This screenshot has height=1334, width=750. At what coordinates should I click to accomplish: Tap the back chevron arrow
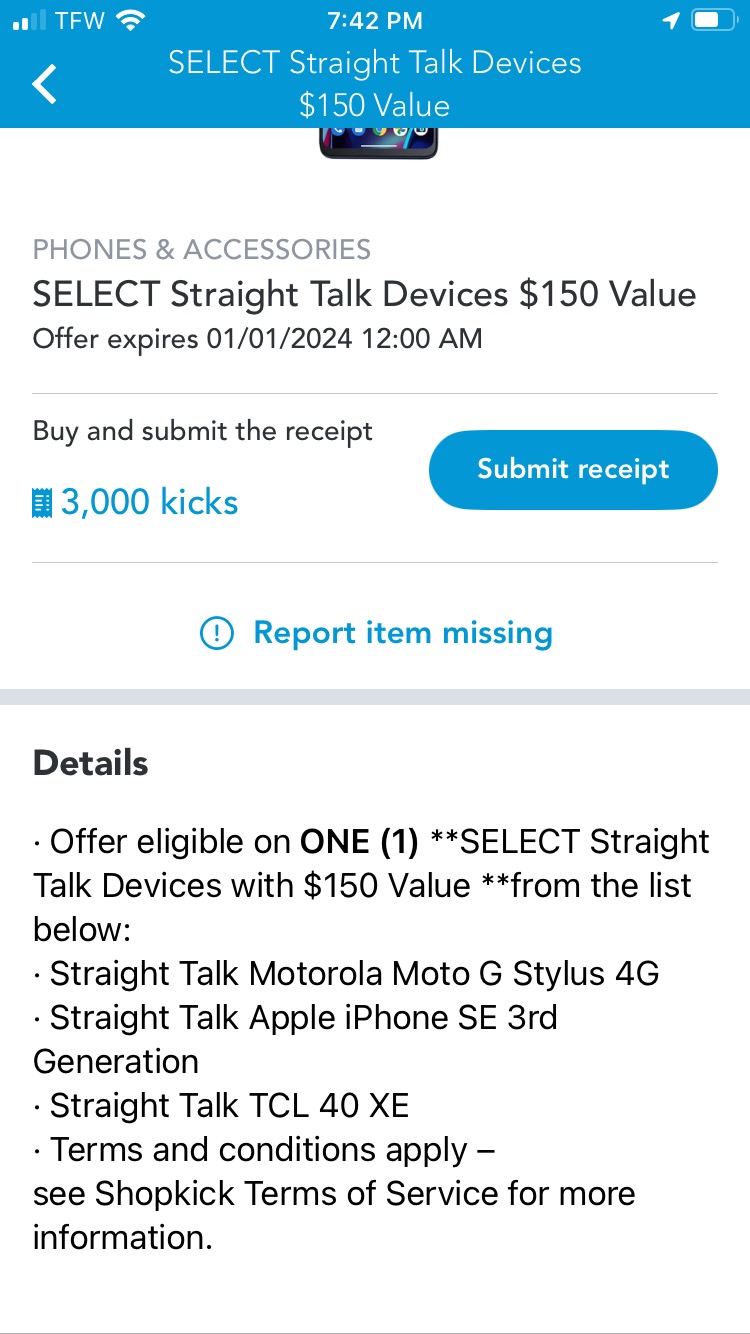pyautogui.click(x=42, y=83)
